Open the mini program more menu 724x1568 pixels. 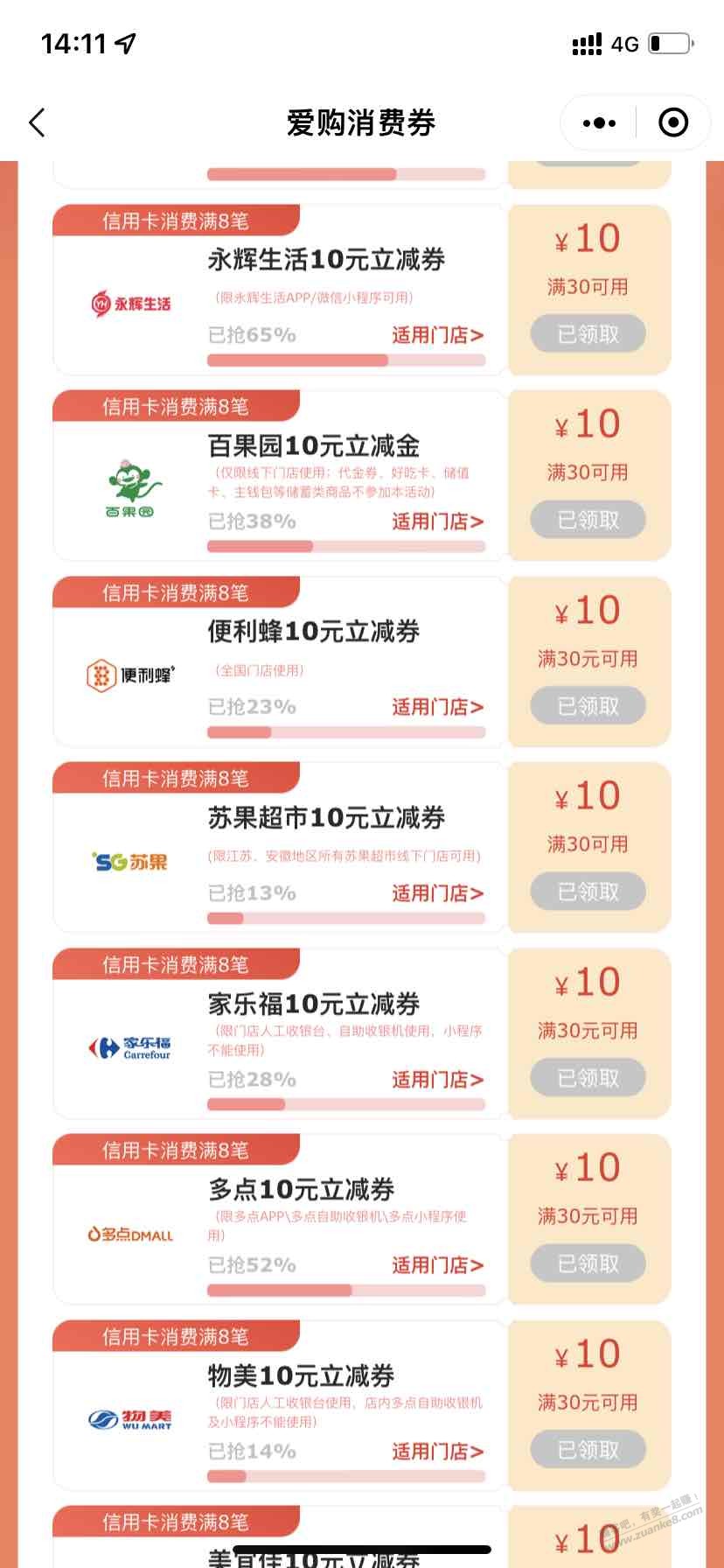(x=599, y=122)
